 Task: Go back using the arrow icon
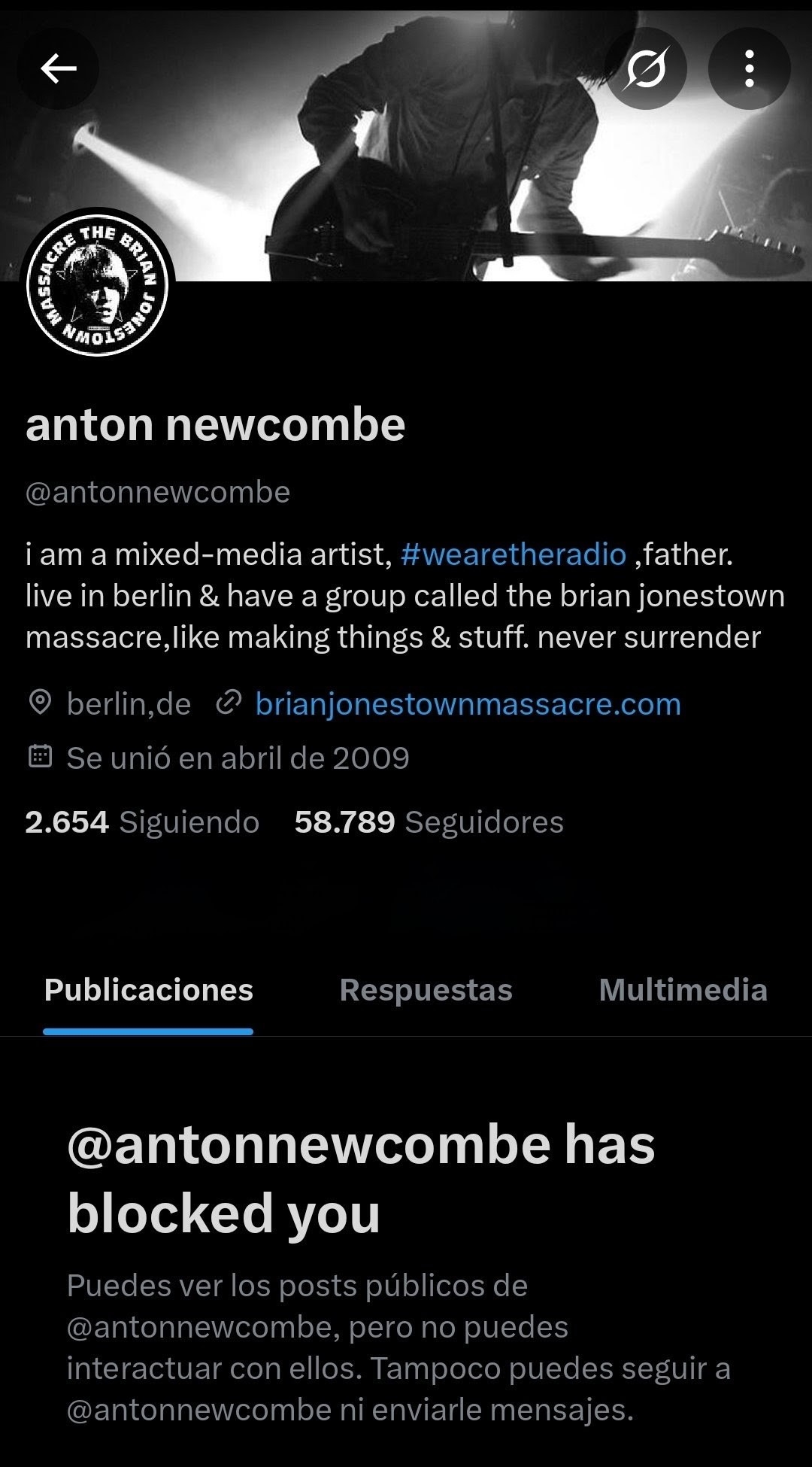(58, 69)
